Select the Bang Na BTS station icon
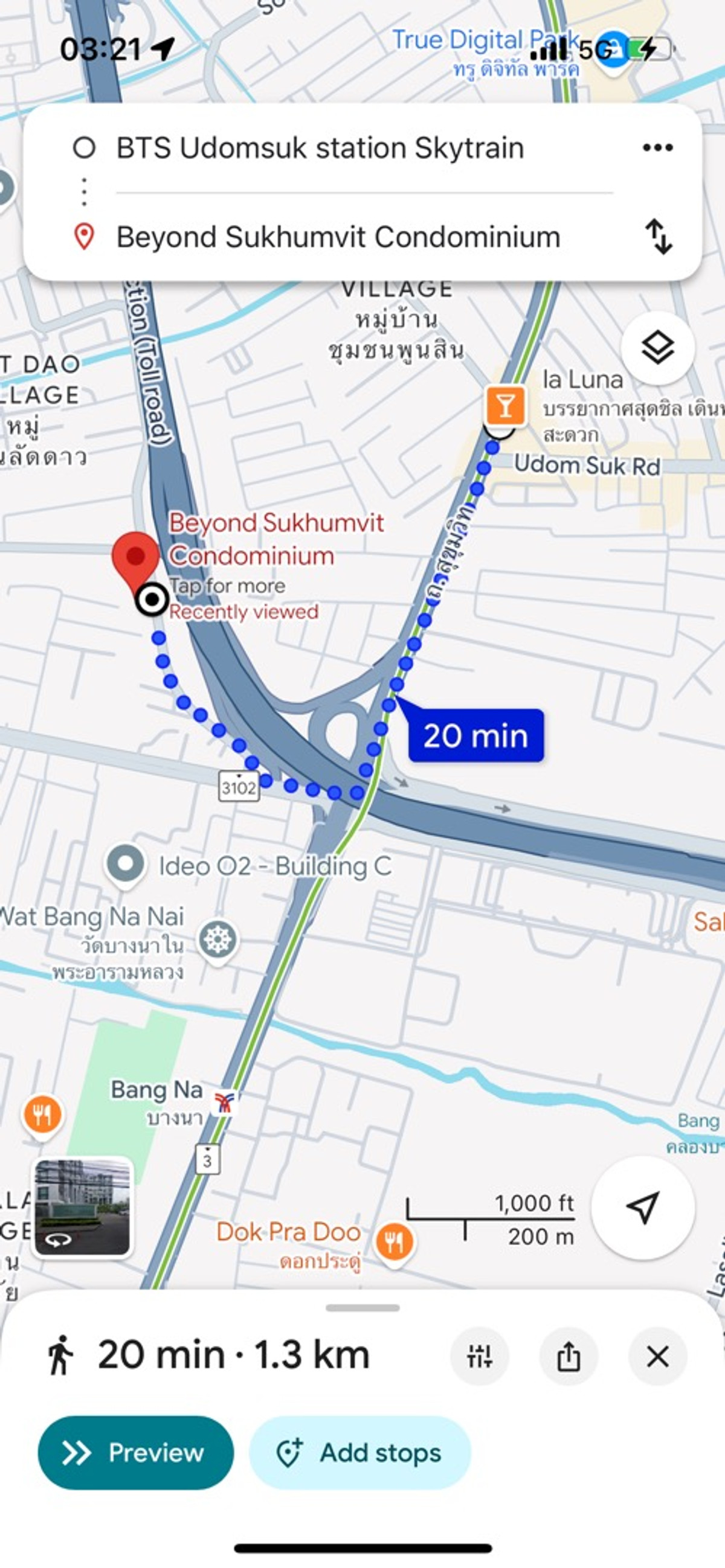725x1568 pixels. (x=224, y=1102)
